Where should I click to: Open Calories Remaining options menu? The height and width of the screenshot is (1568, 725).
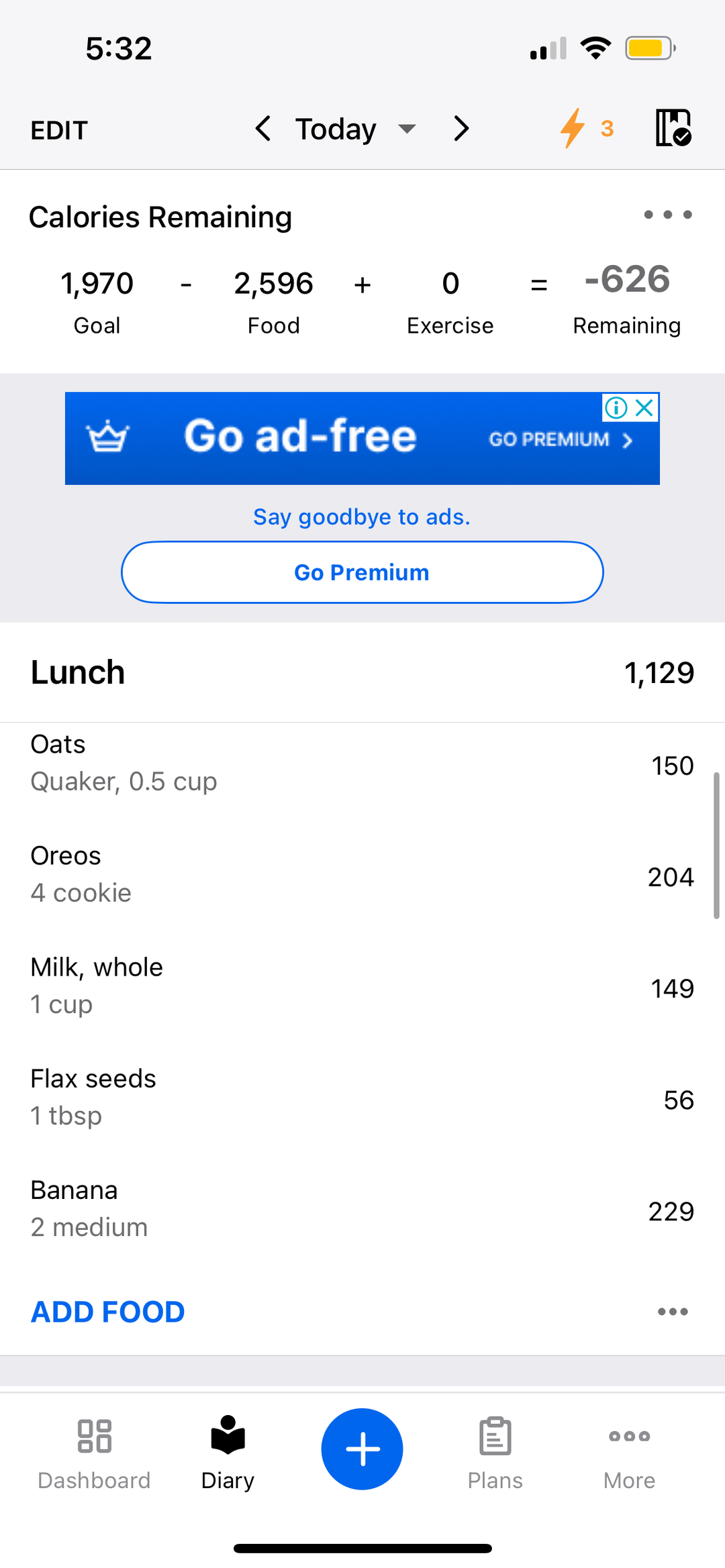pyautogui.click(x=667, y=215)
